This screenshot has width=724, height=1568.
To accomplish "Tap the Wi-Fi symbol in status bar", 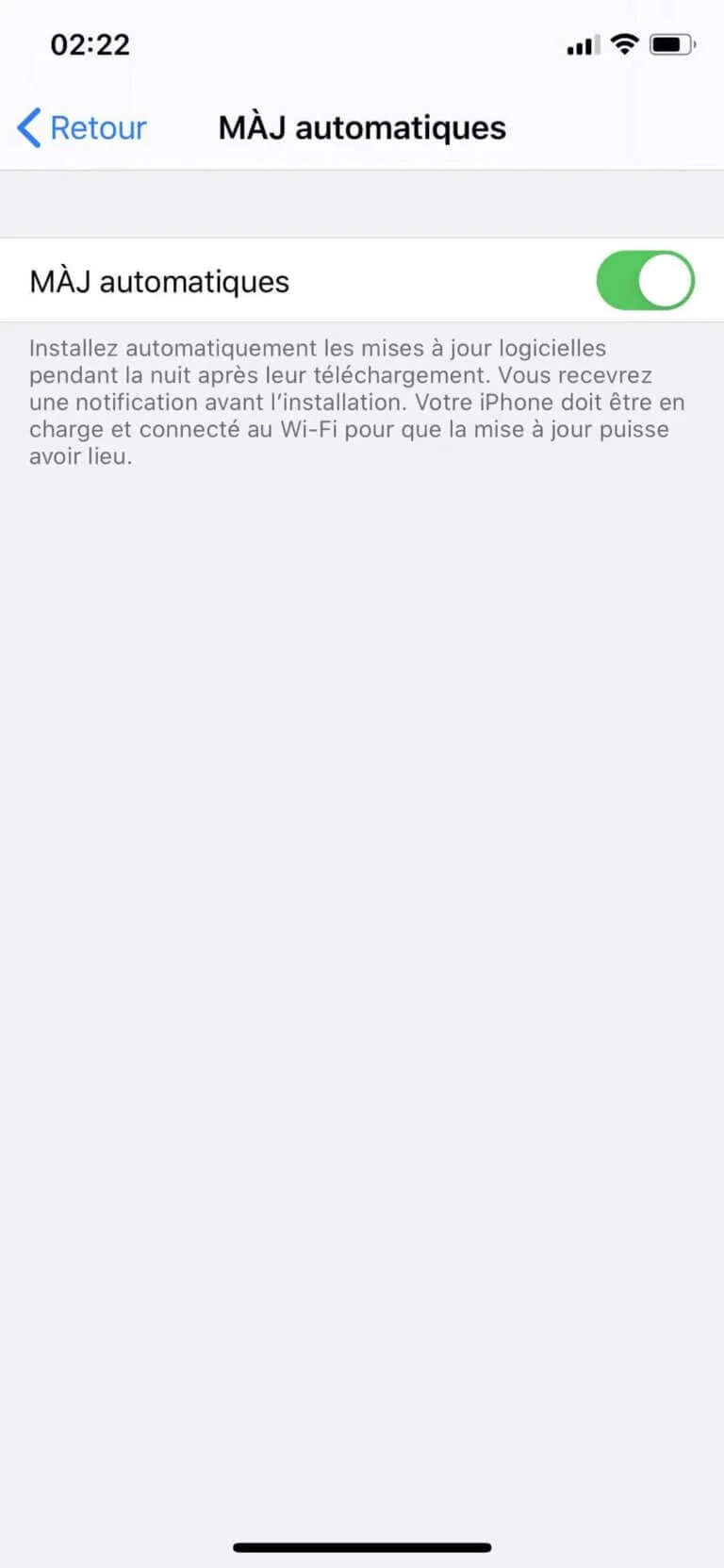I will click(x=624, y=43).
